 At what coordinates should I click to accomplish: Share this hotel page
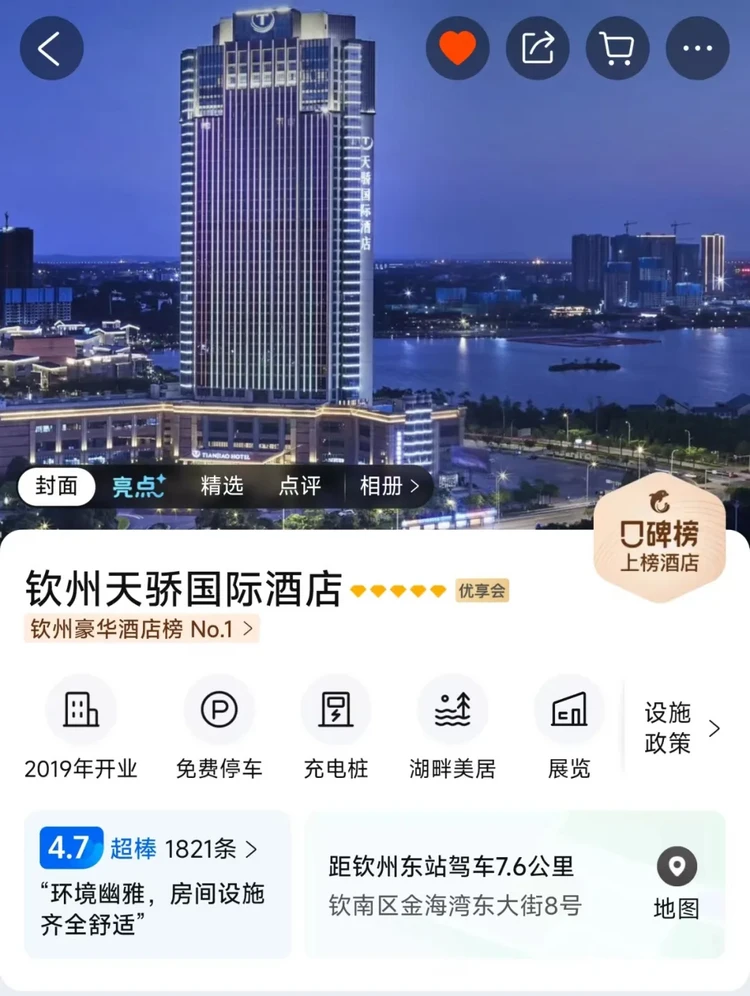tap(538, 48)
